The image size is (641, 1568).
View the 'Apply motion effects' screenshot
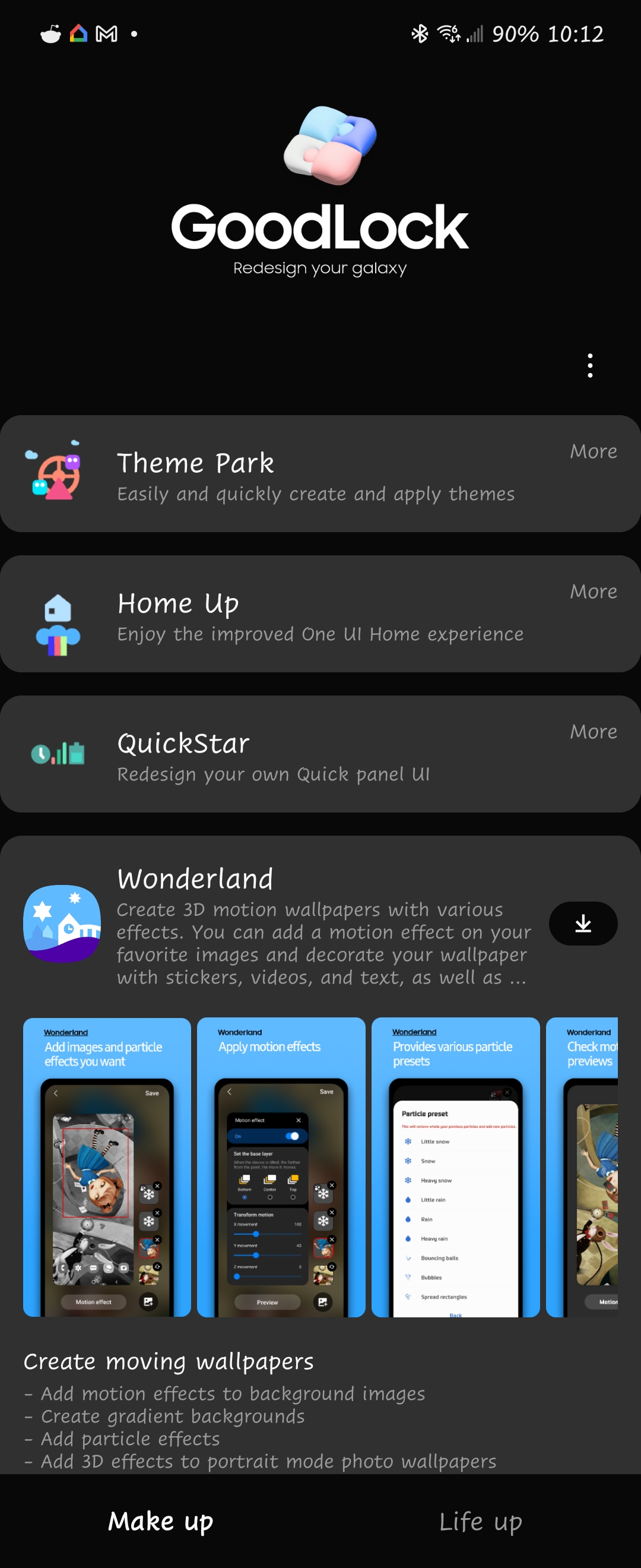point(281,1167)
